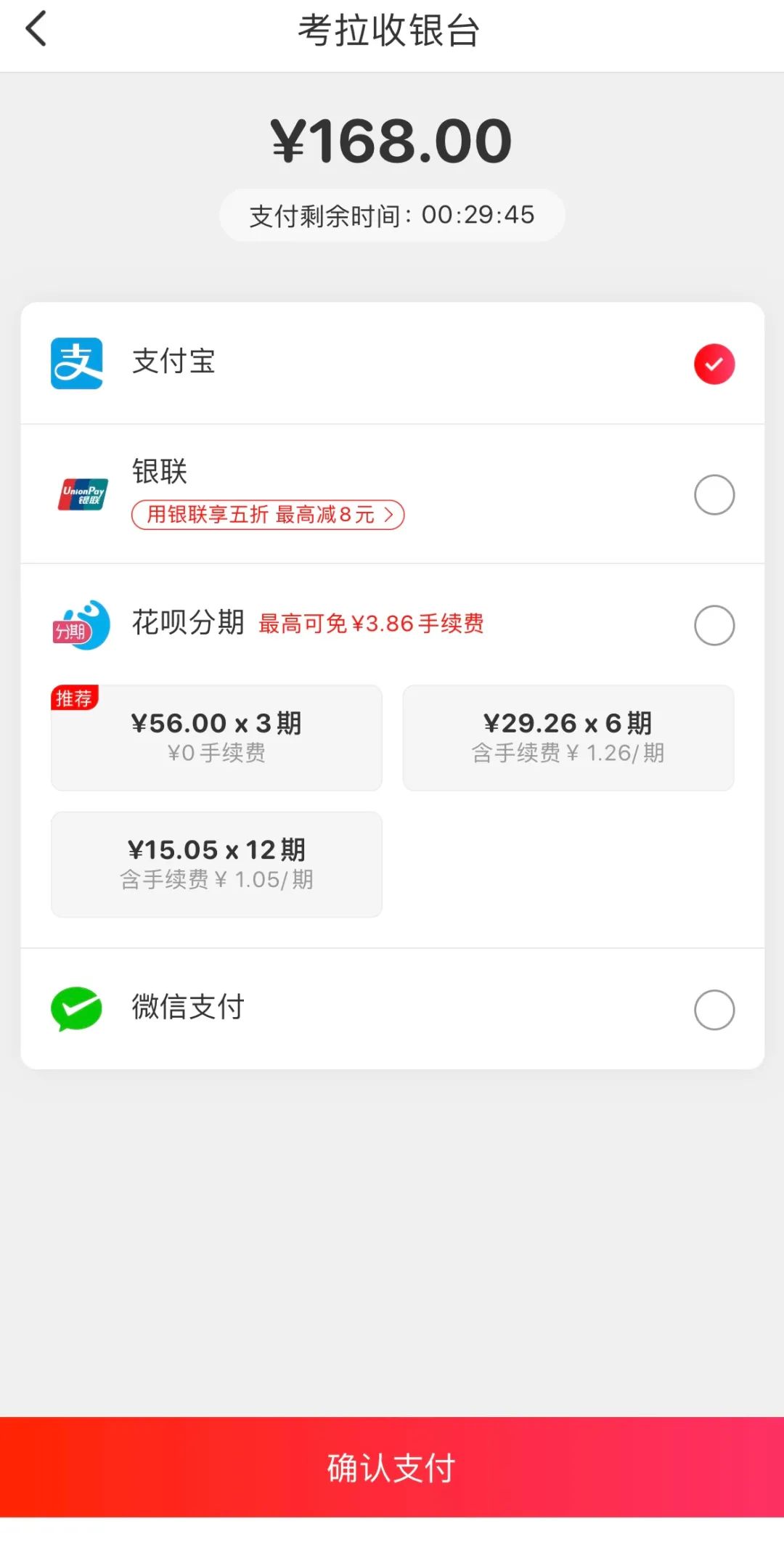Screen dimensions: 784x1547
Task: Select WeChat Pay (微信支付)
Action: click(392, 1009)
